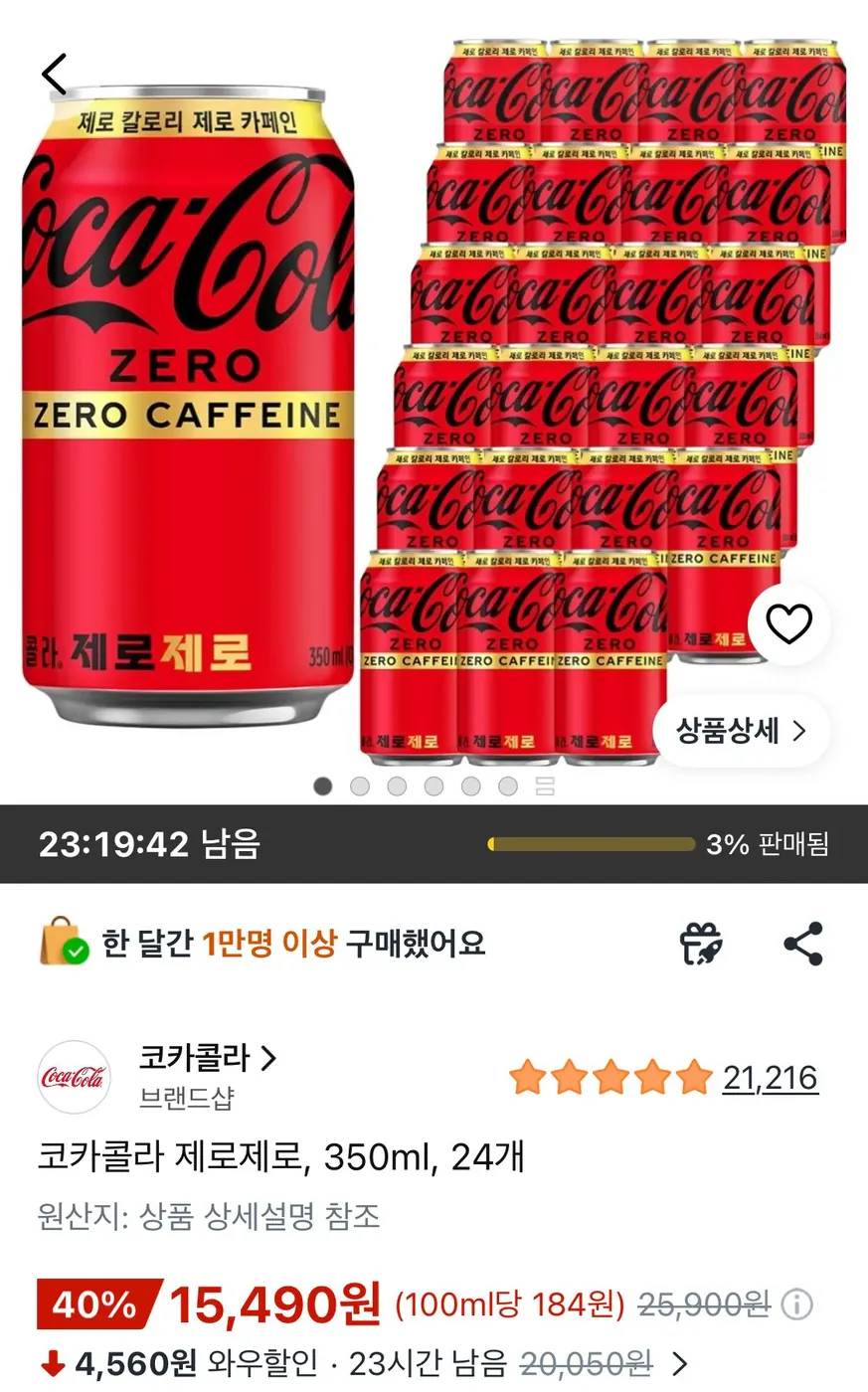The image size is (868, 1392).
Task: Open the share icon
Action: [x=803, y=946]
